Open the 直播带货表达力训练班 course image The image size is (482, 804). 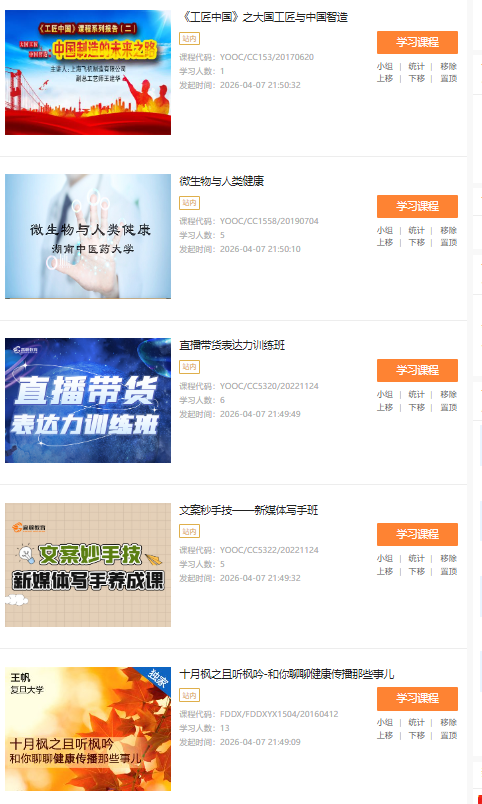88,400
